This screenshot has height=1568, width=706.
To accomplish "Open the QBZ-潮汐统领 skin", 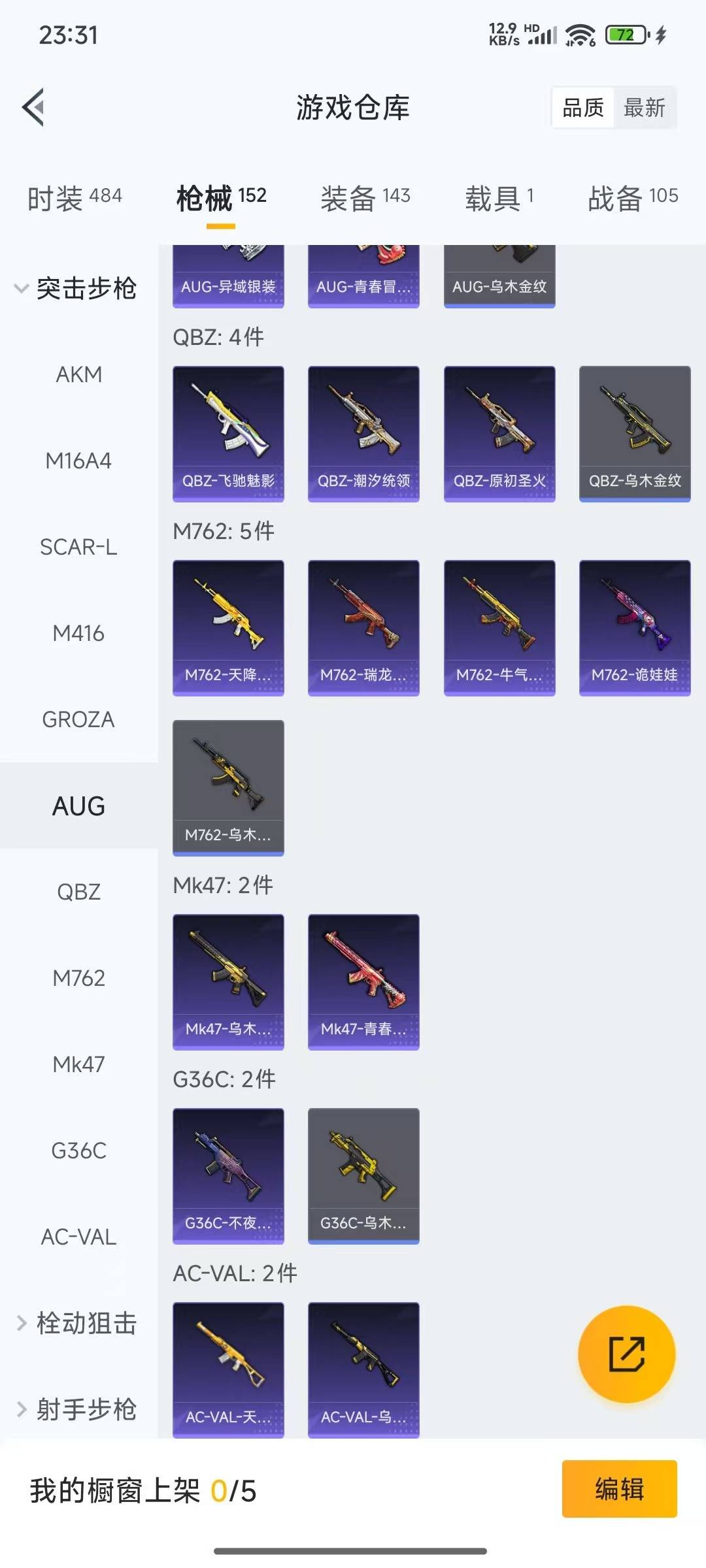I will 363,433.
